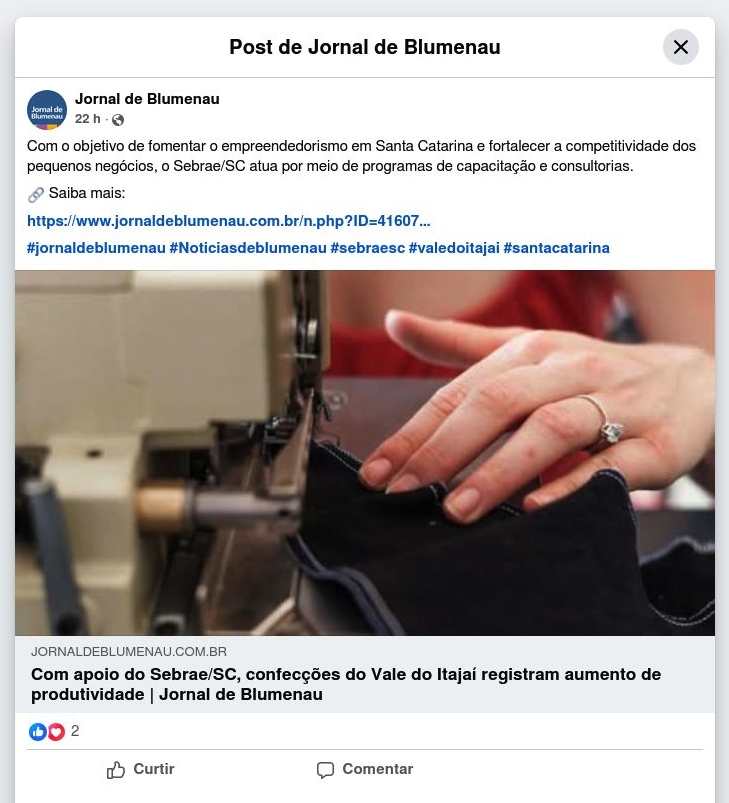The height and width of the screenshot is (803, 729).
Task: Open the article headline about Sebrae/SC confecções
Action: (x=346, y=684)
